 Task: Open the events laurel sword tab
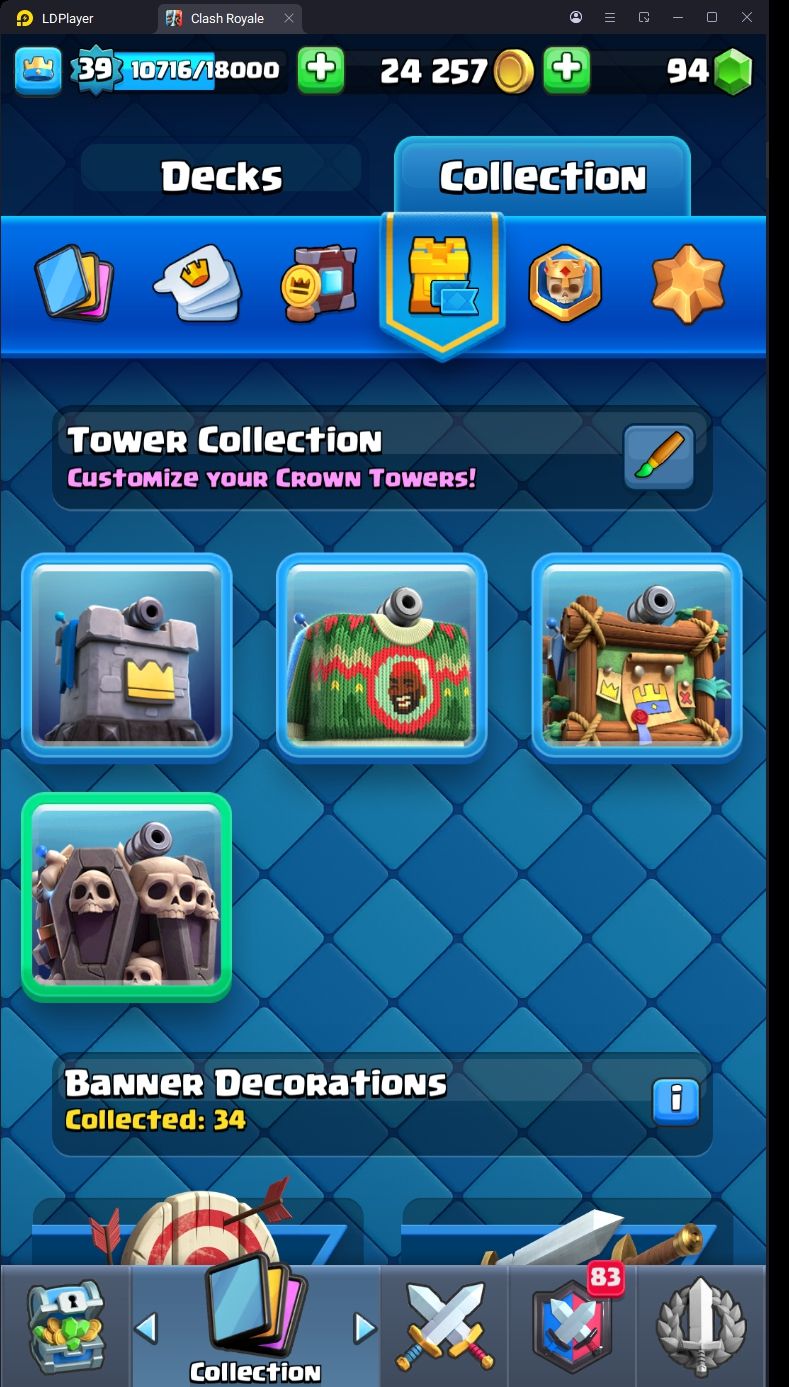[x=701, y=1326]
